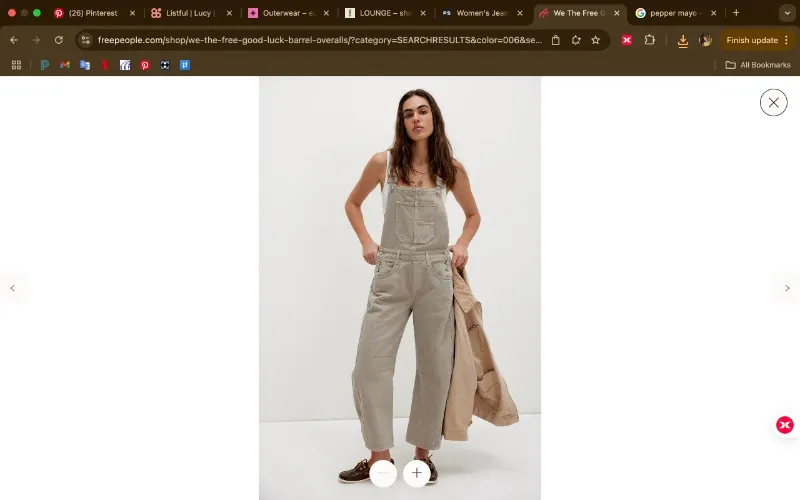
Task: Open a new browser tab
Action: pyautogui.click(x=736, y=13)
